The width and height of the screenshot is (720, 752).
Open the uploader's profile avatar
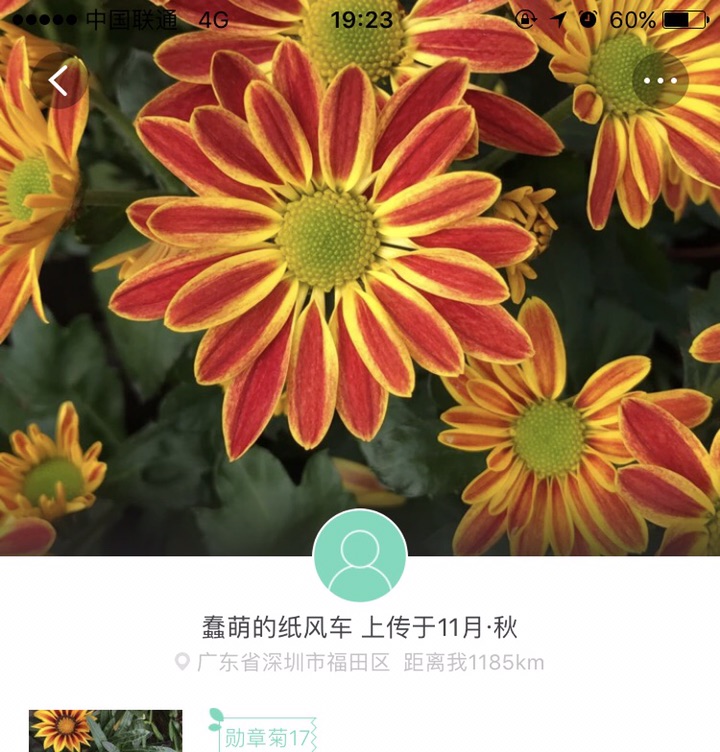360,556
